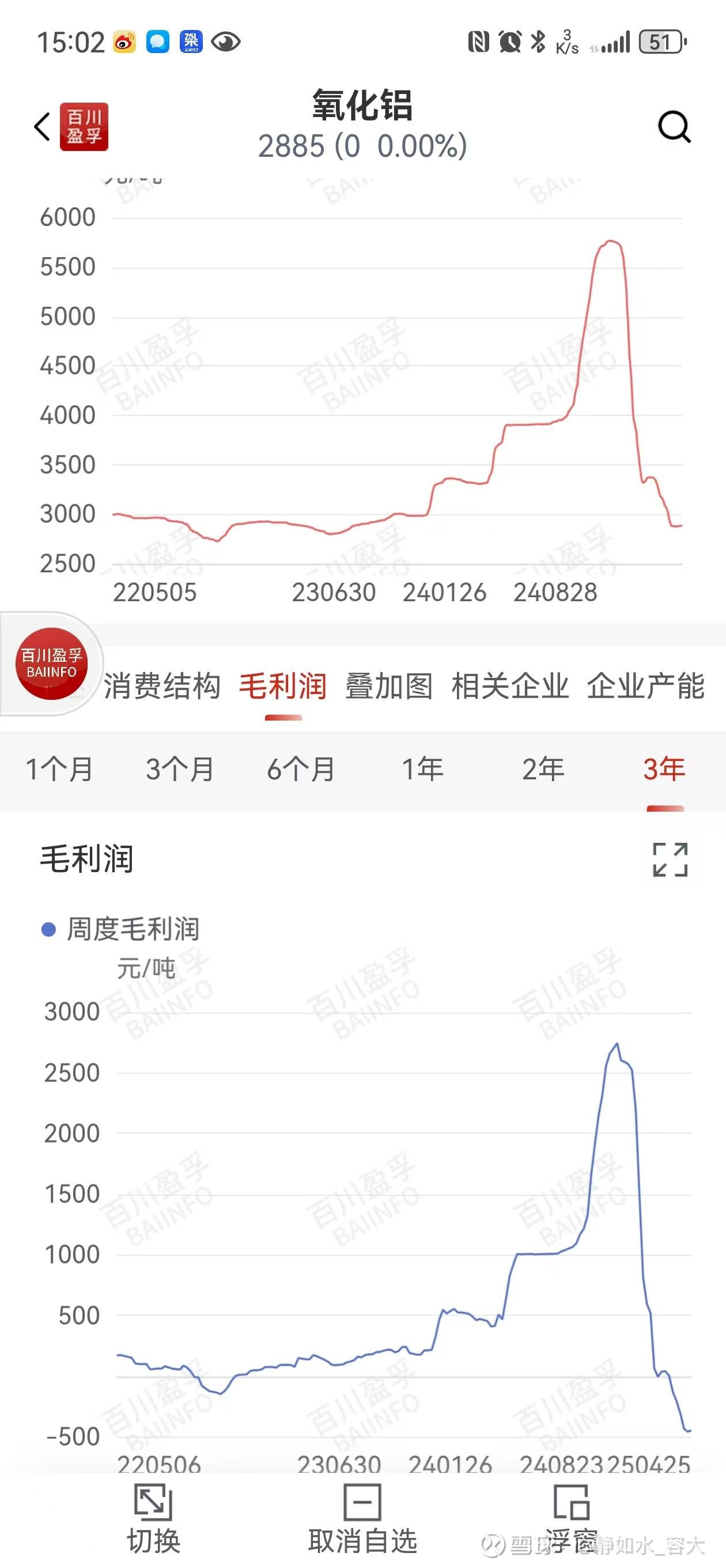This screenshot has width=726, height=1568.
Task: Choose the 1年 time range
Action: 422,769
